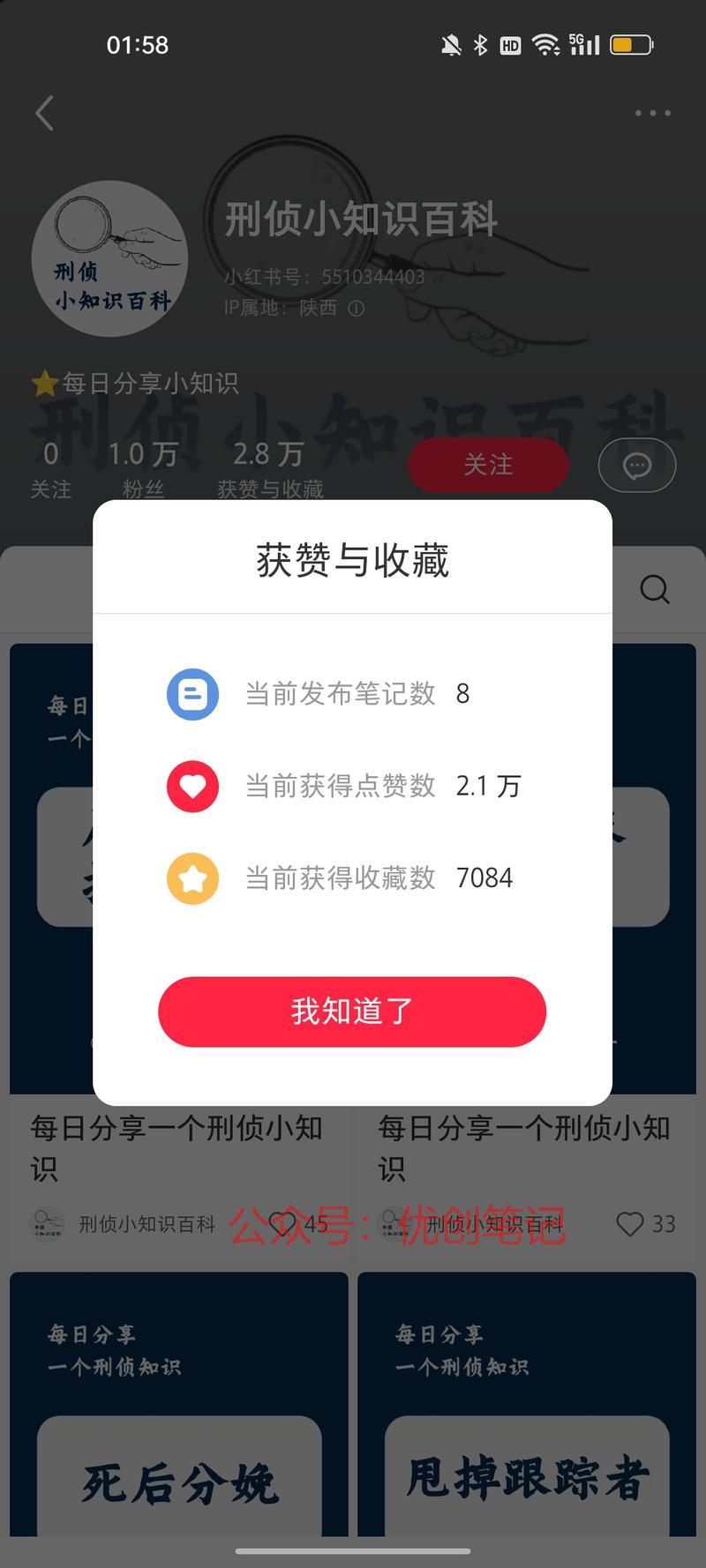Tap the profile avatar 刑侦小知识百科
This screenshot has height=1568, width=706.
point(109,258)
